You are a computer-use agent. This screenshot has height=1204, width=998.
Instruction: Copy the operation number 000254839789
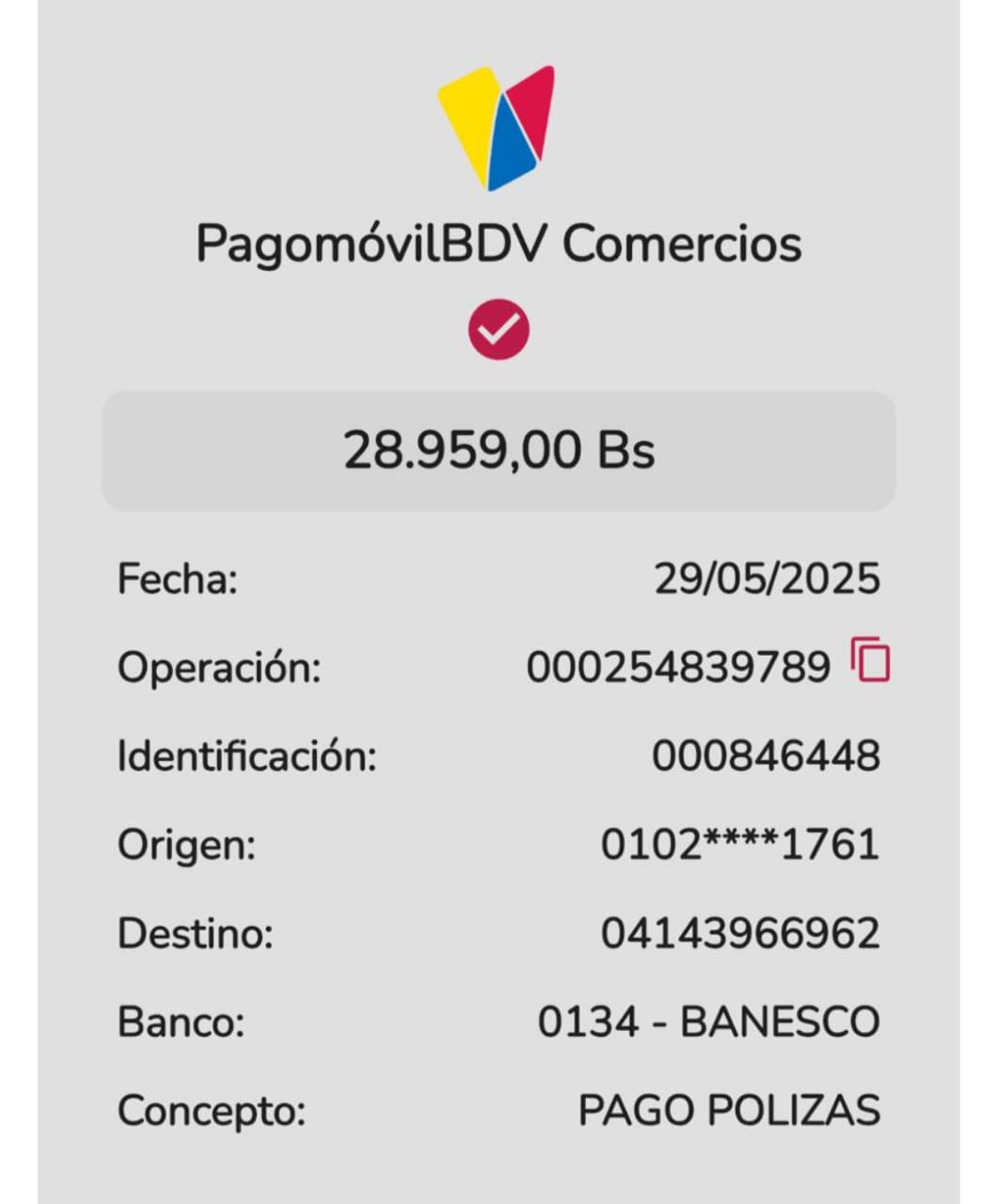coord(871,660)
